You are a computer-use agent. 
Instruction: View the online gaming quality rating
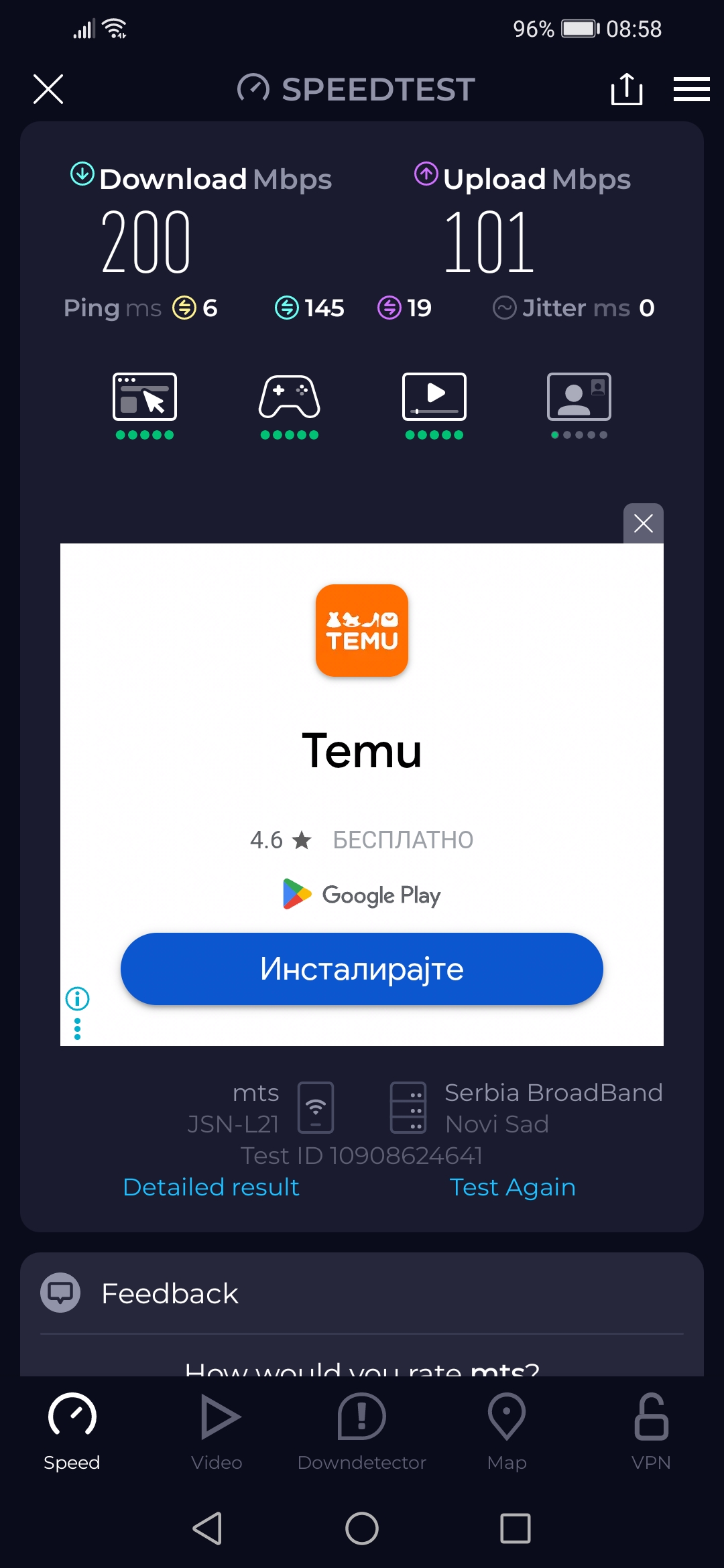(290, 405)
